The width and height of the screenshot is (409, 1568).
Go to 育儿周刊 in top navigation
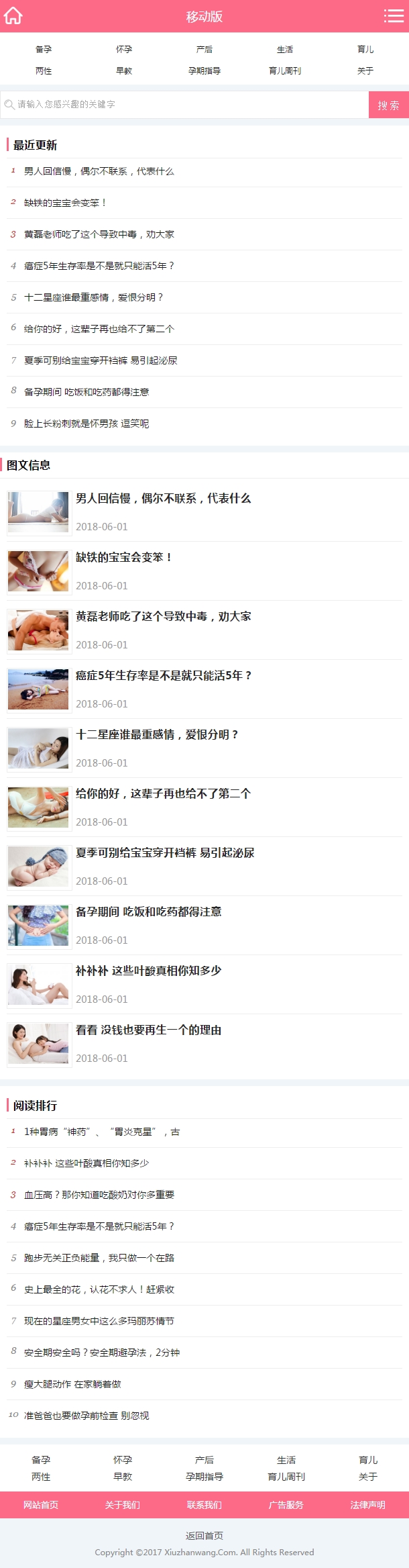[285, 71]
